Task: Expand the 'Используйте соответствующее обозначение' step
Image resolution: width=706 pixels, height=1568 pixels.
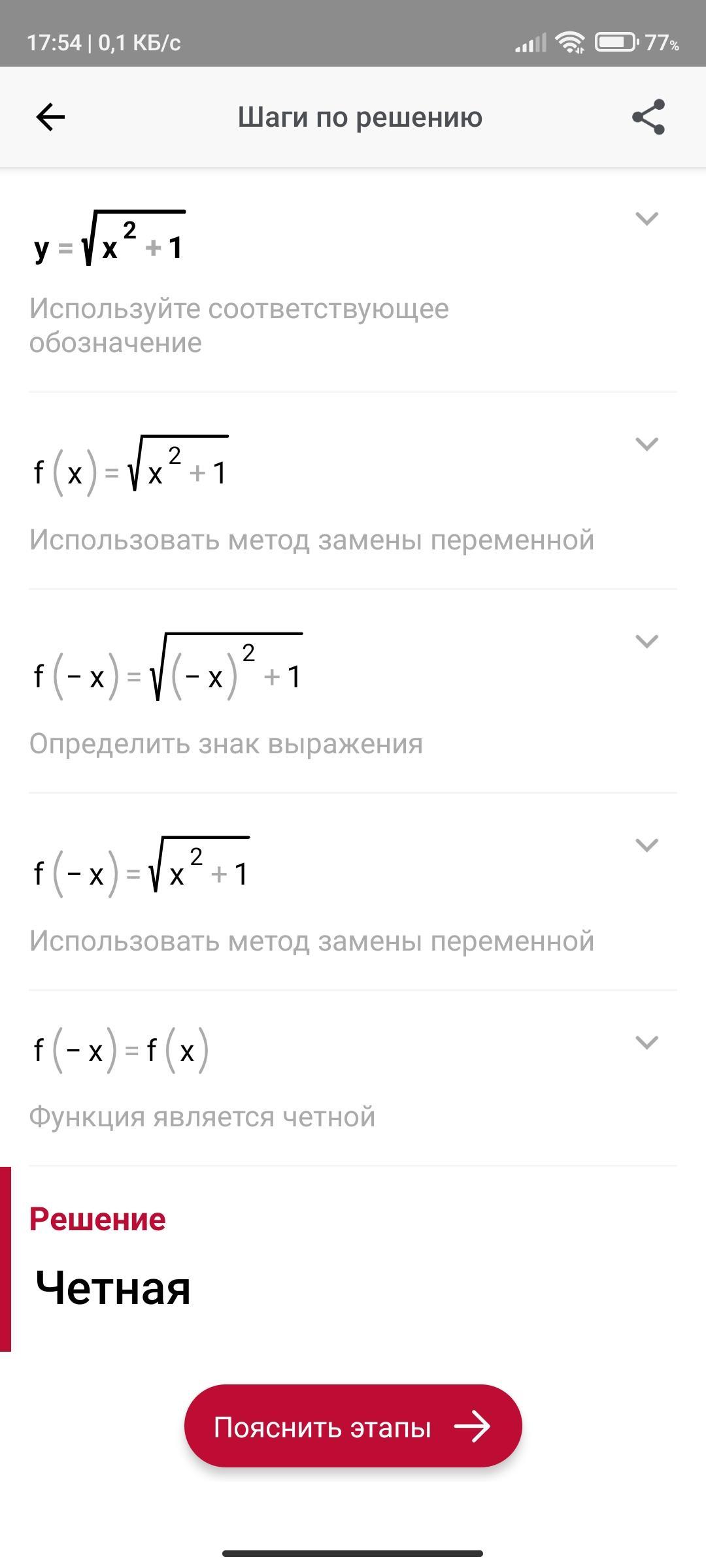Action: tap(647, 218)
